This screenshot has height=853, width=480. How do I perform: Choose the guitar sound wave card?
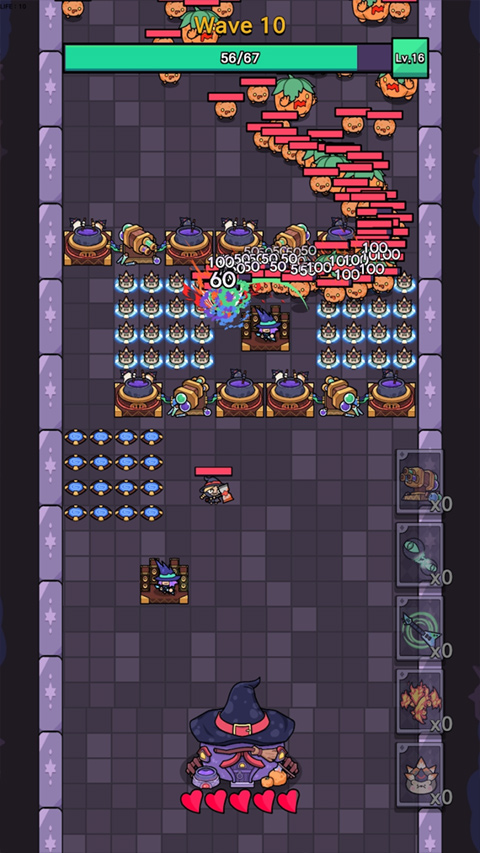(x=419, y=628)
